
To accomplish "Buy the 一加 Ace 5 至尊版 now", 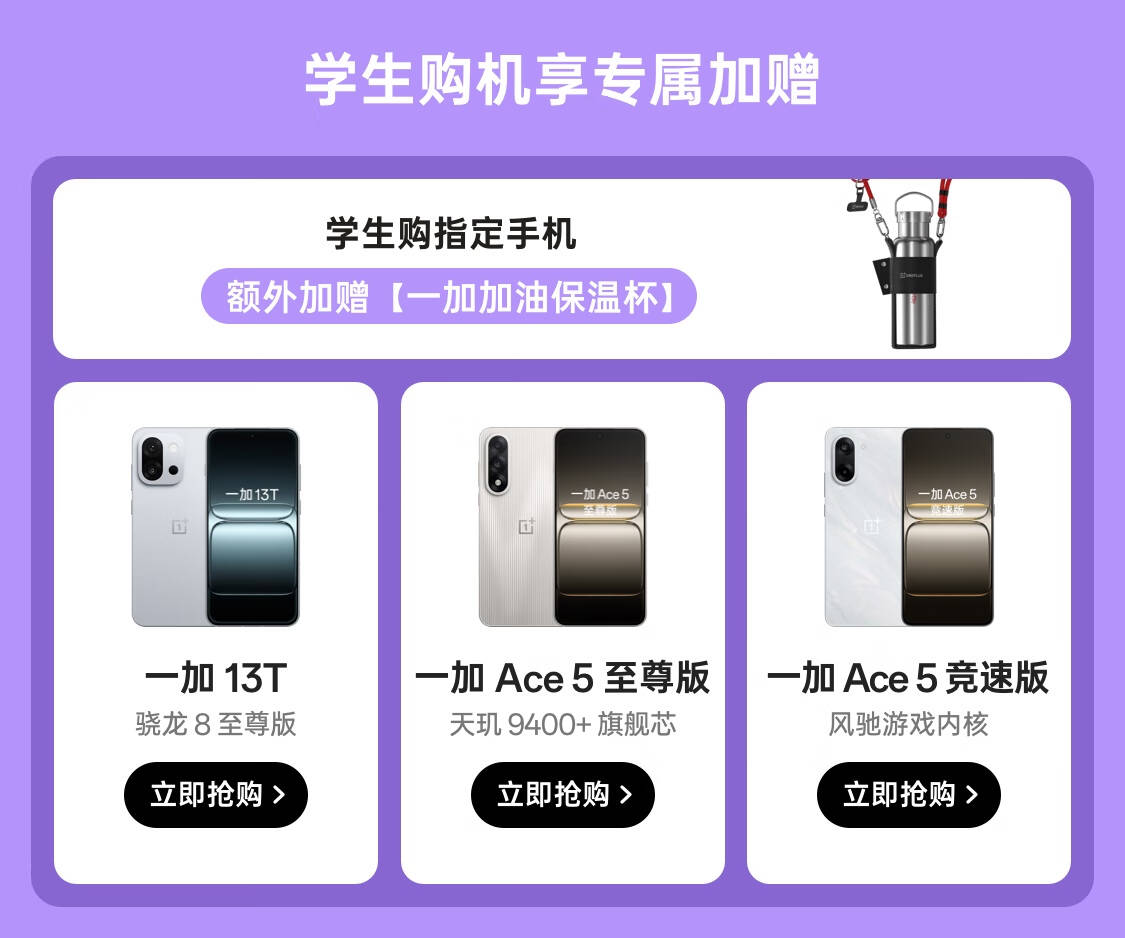I will point(562,794).
